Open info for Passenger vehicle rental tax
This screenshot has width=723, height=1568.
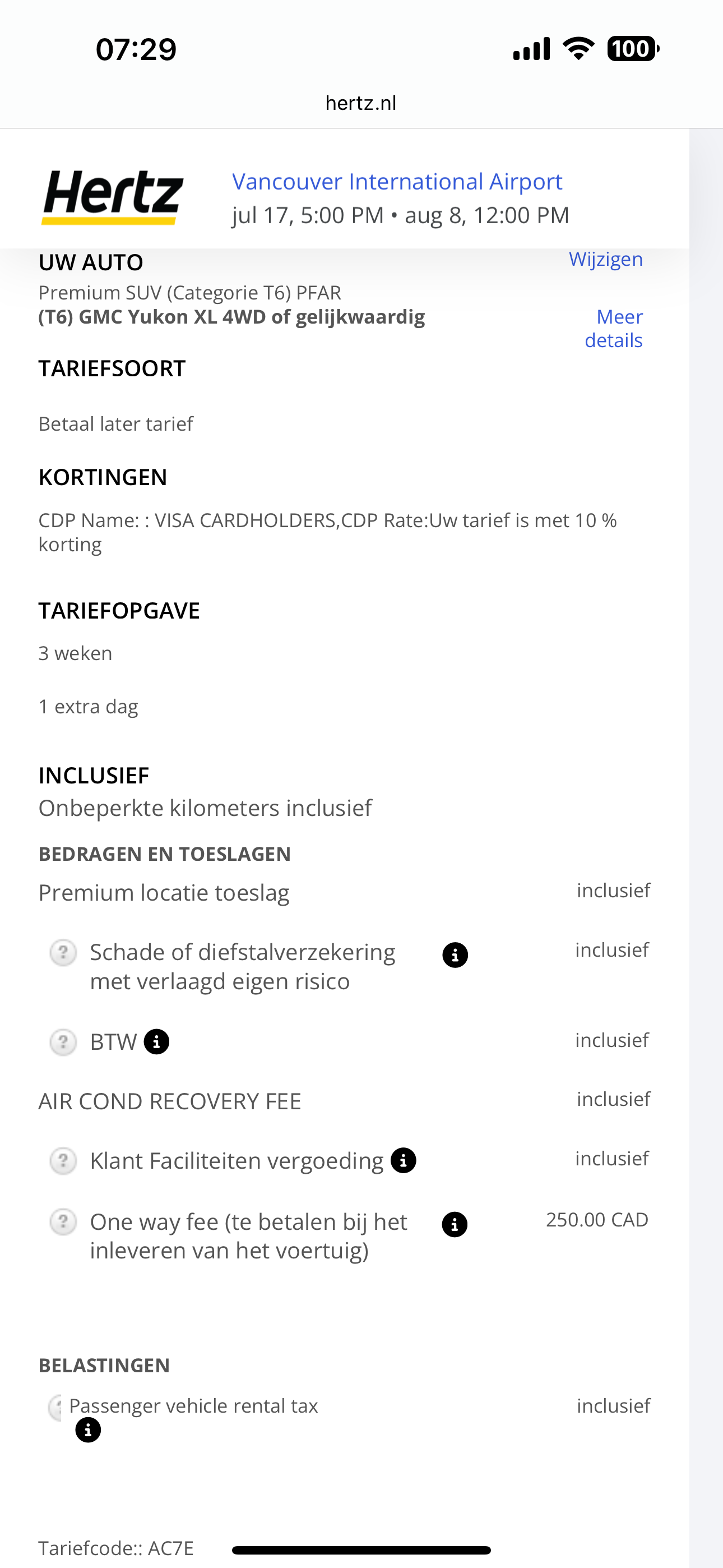[x=88, y=1430]
